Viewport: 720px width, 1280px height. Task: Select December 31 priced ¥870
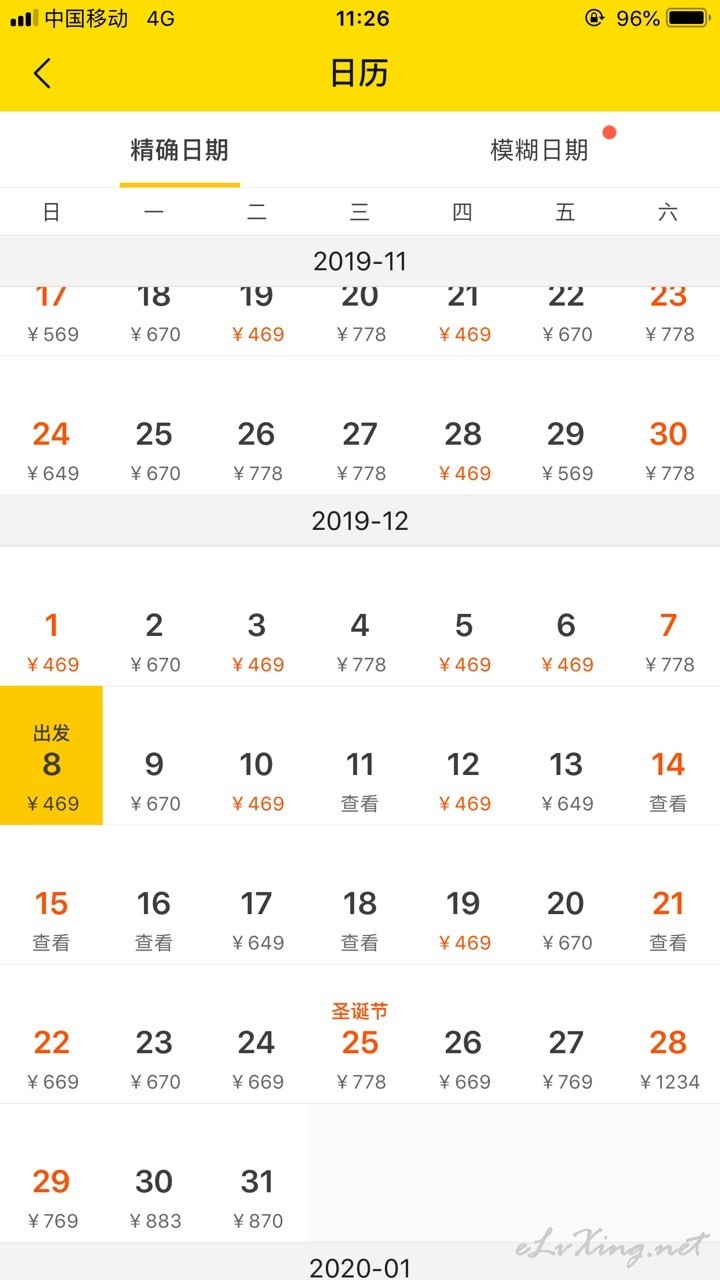[257, 1197]
